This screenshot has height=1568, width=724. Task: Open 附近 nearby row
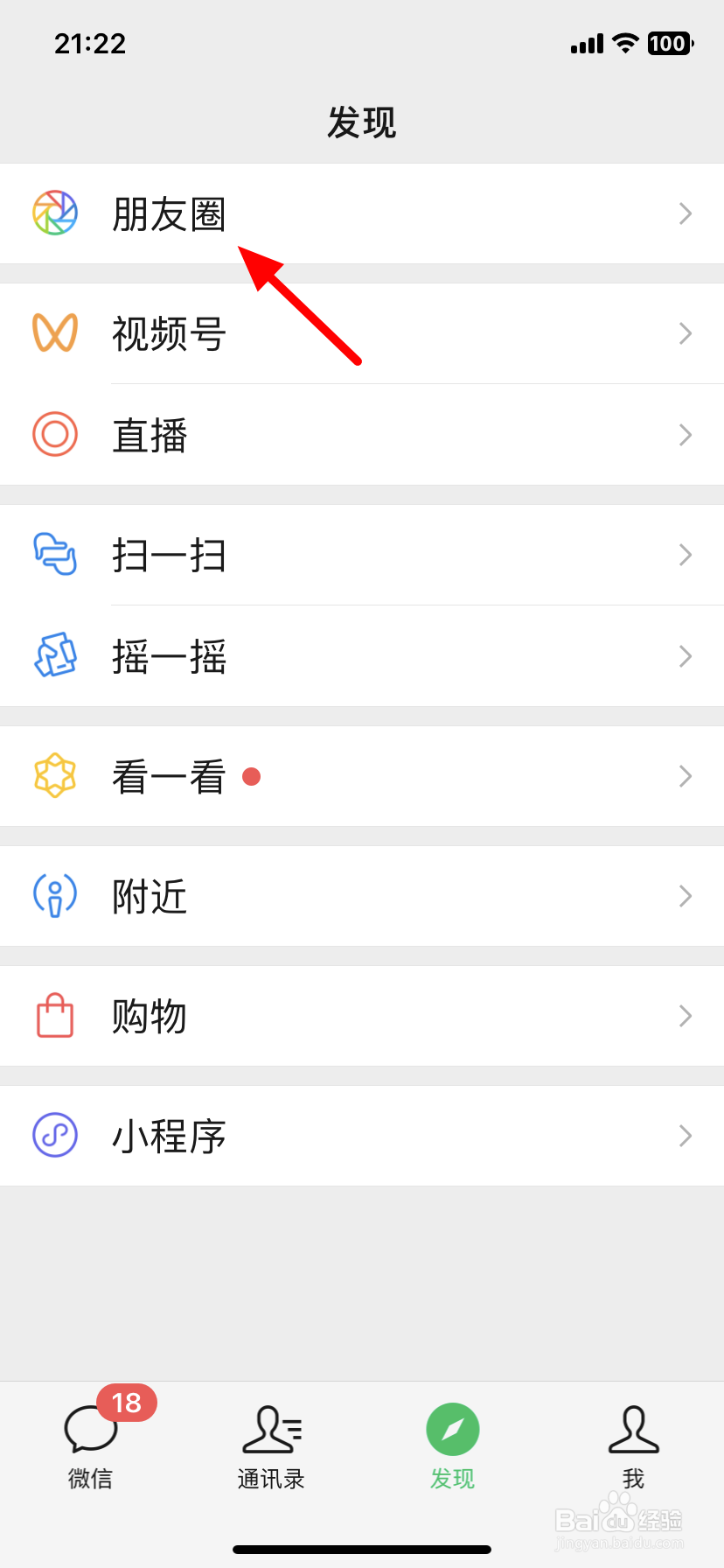tap(362, 896)
